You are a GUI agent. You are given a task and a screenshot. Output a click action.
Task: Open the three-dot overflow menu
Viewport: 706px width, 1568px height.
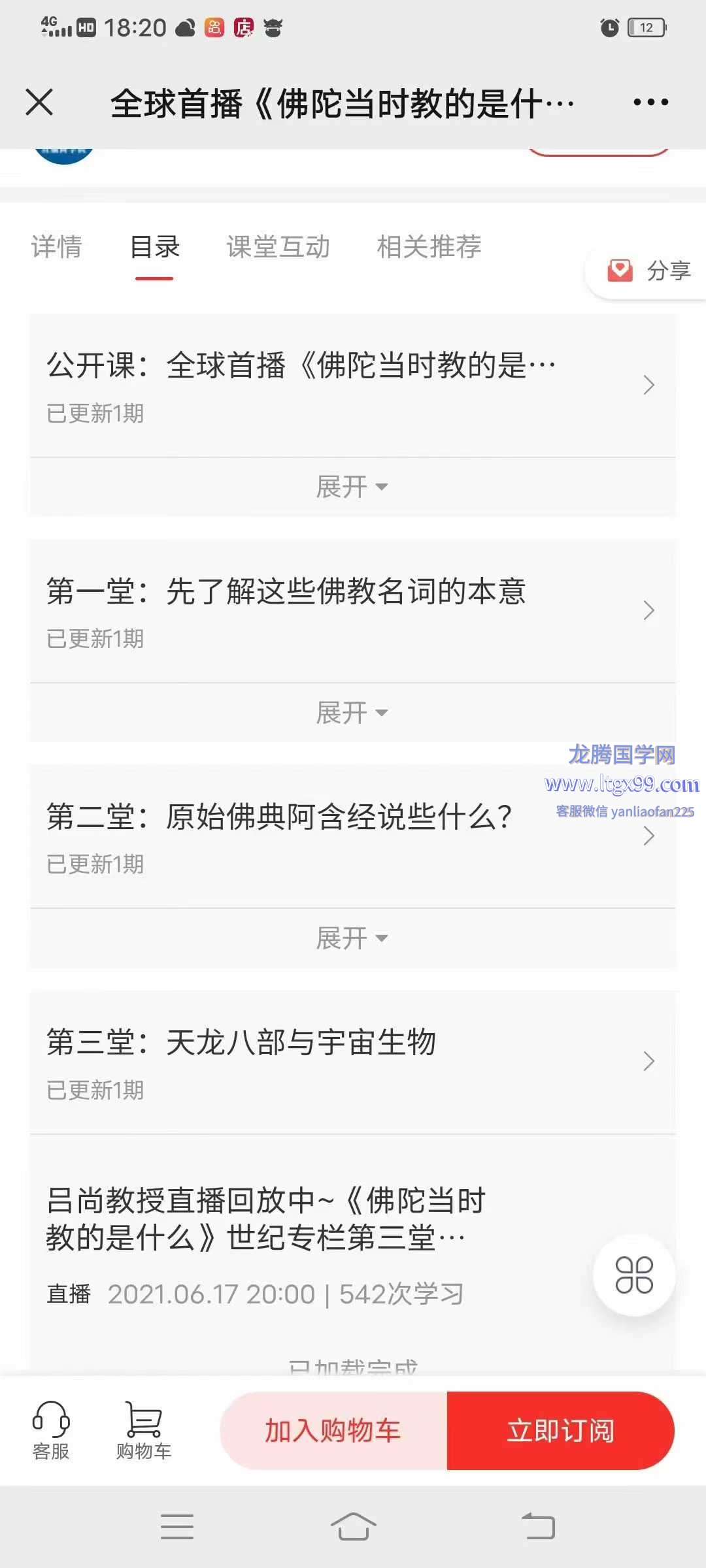click(x=650, y=102)
